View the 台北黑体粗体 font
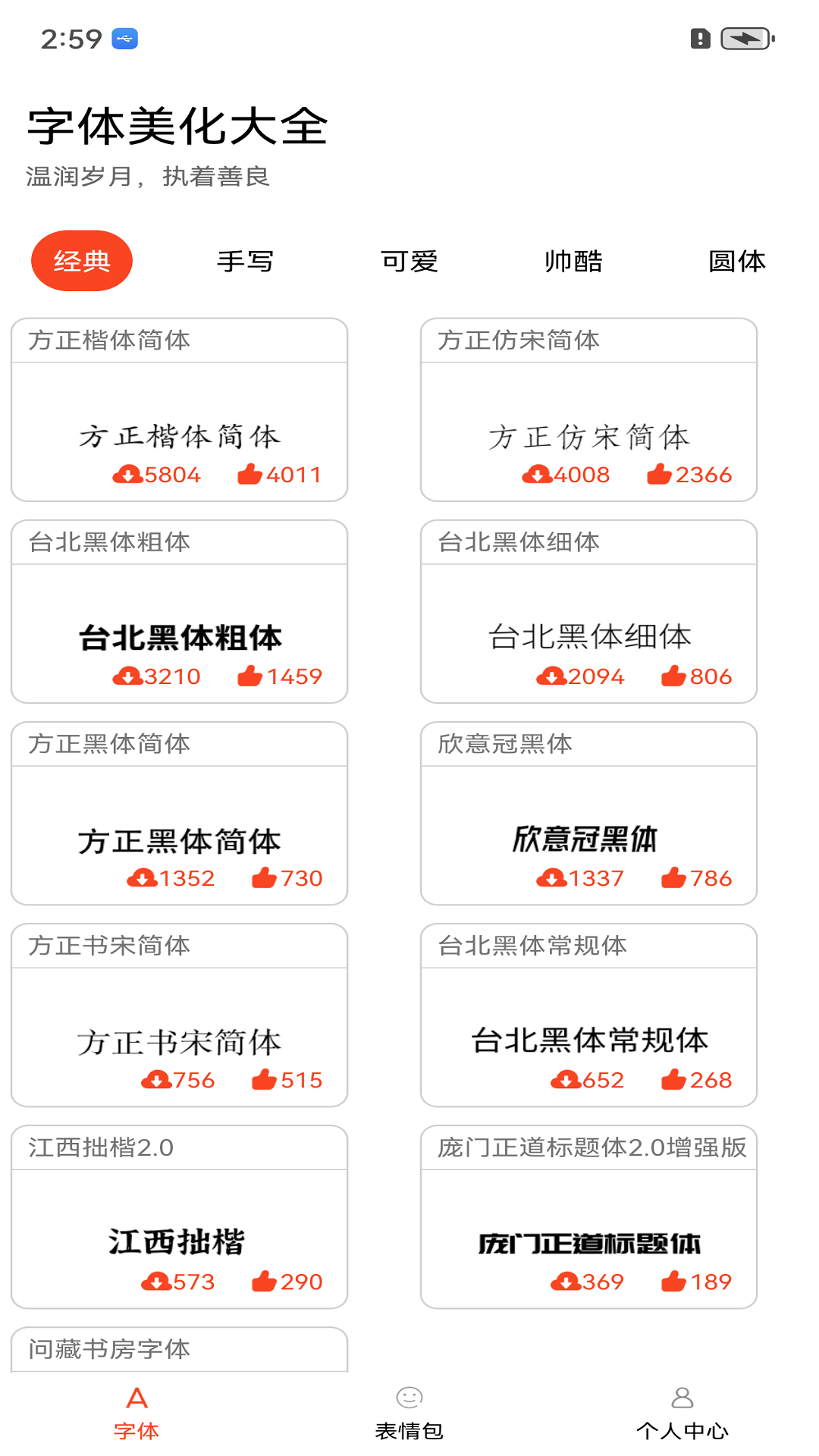The width and height of the screenshot is (819, 1456). (x=180, y=612)
